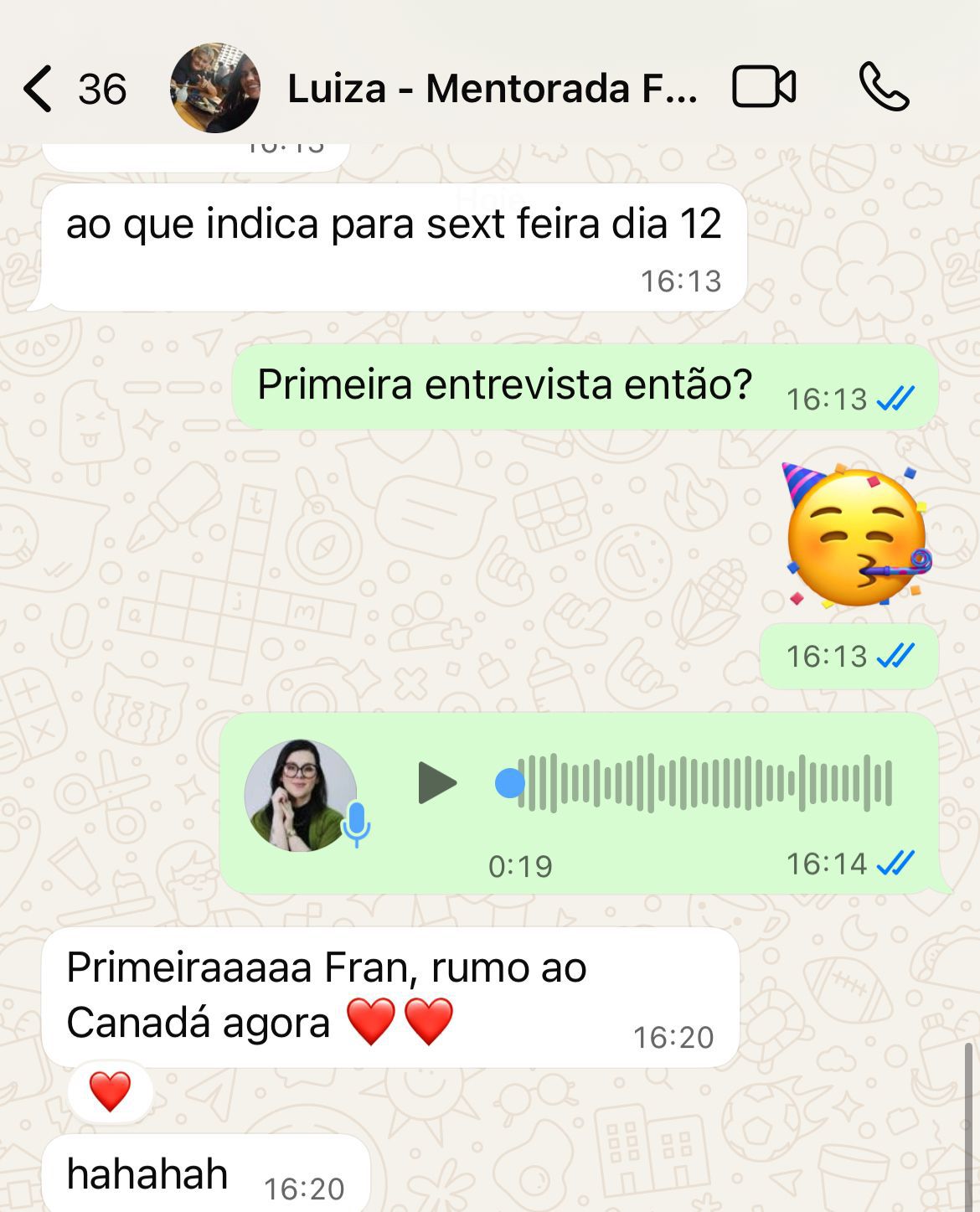Viewport: 980px width, 1212px height.
Task: Tap the red heart reaction bubble
Action: [x=107, y=1091]
